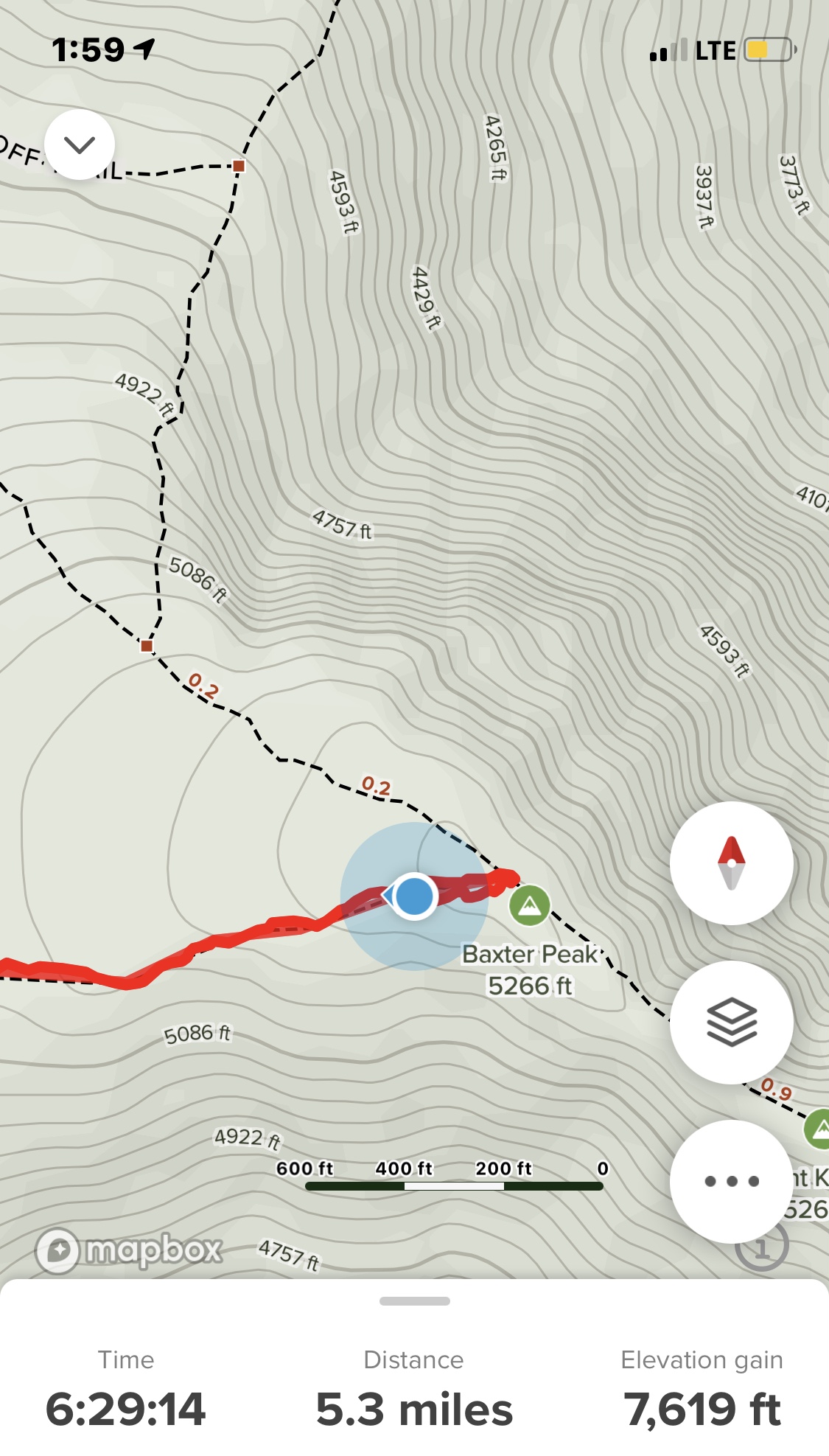
Task: Open the map layers selector
Action: coord(731,1022)
